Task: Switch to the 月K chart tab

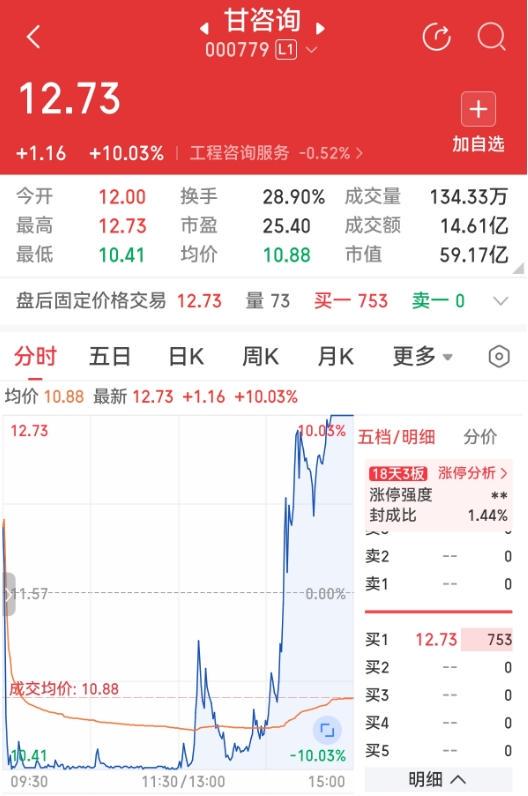Action: pyautogui.click(x=336, y=356)
